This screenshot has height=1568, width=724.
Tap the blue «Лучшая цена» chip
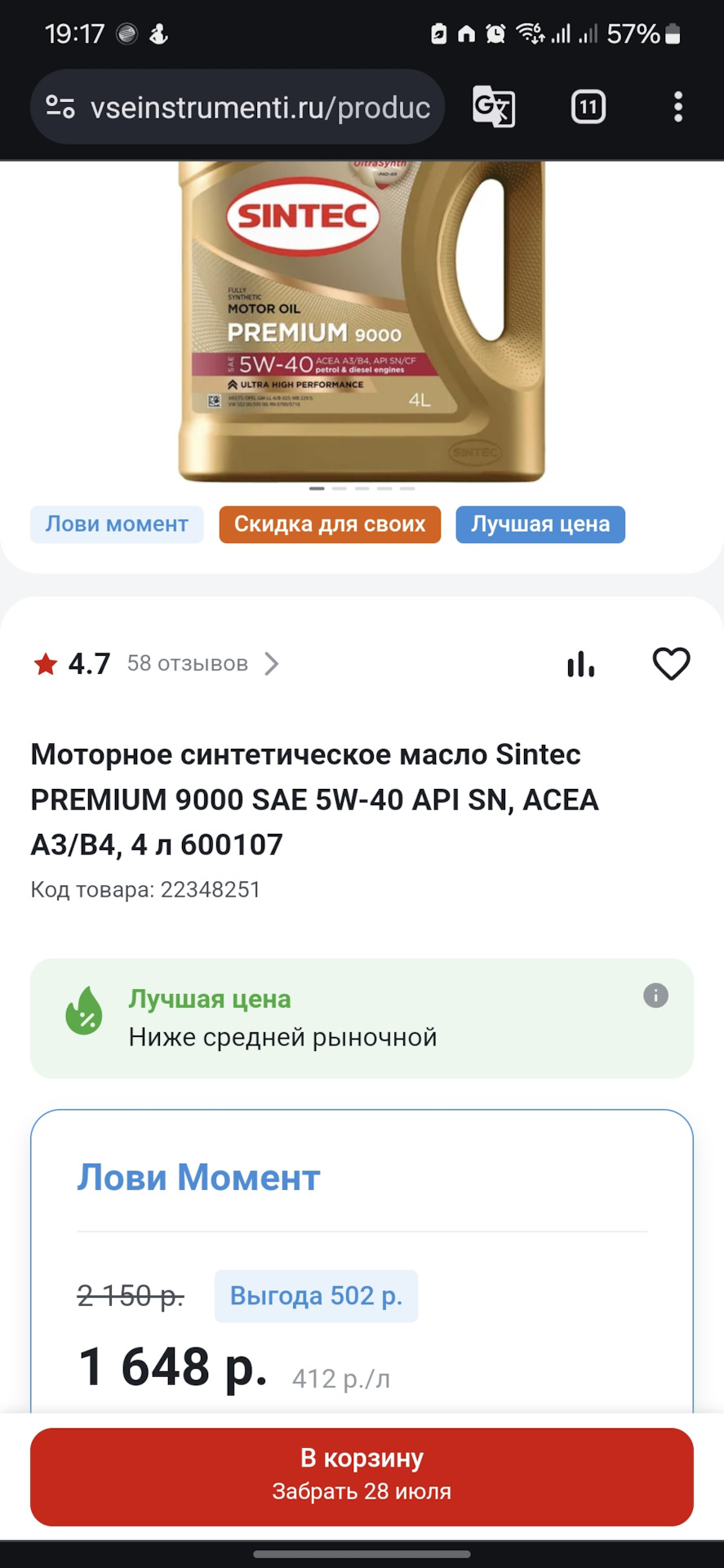(540, 524)
